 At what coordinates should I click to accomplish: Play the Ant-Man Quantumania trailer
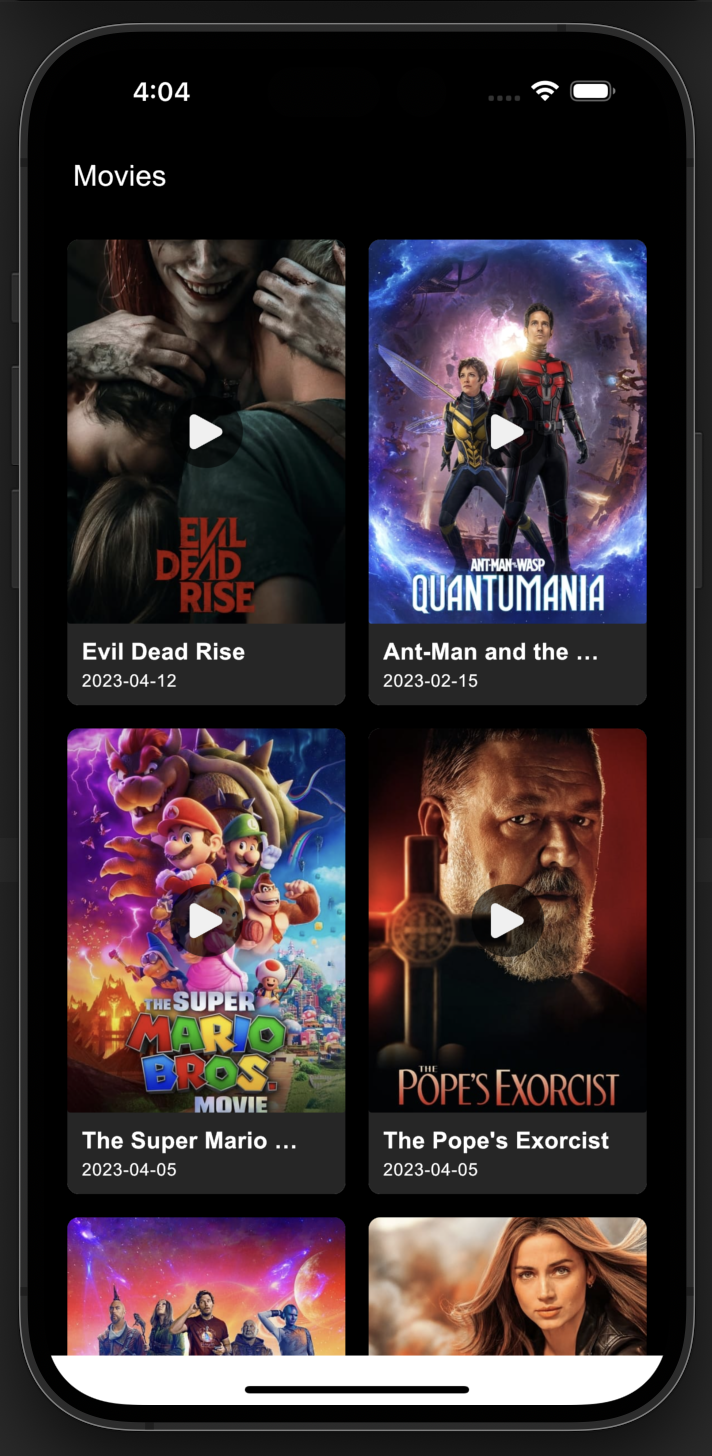click(507, 432)
